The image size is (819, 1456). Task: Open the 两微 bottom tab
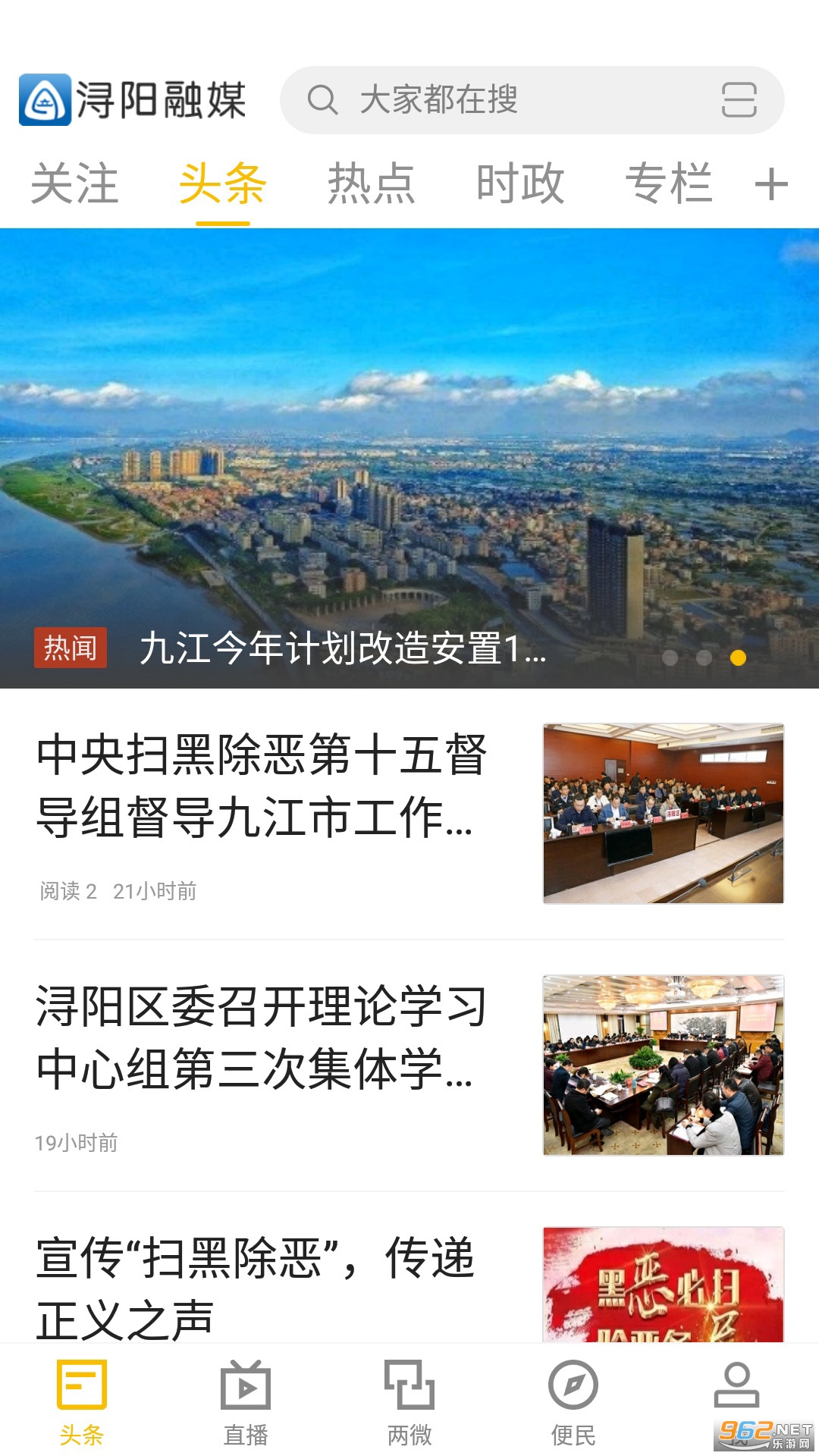(x=409, y=1403)
